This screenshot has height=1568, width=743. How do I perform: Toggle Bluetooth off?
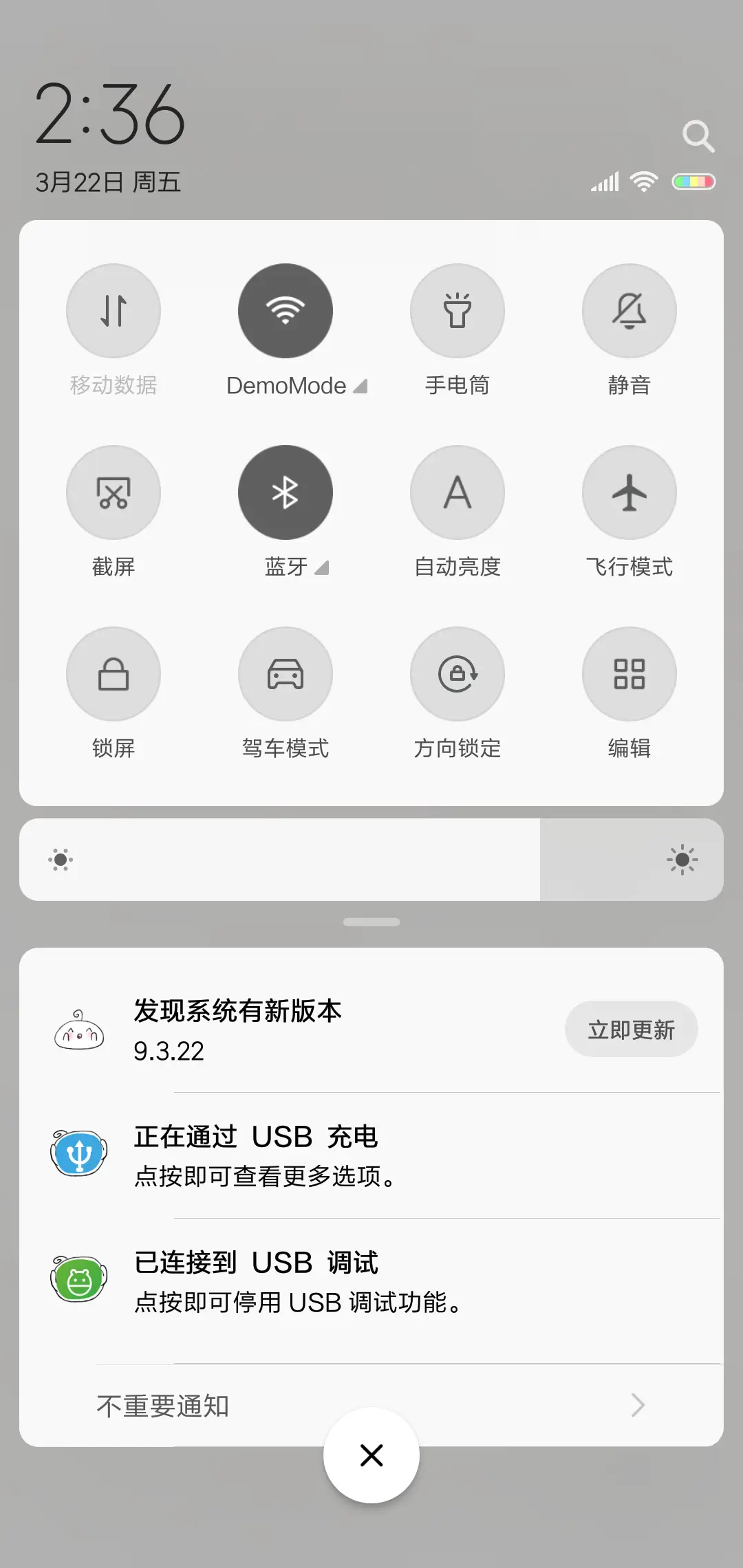[286, 492]
